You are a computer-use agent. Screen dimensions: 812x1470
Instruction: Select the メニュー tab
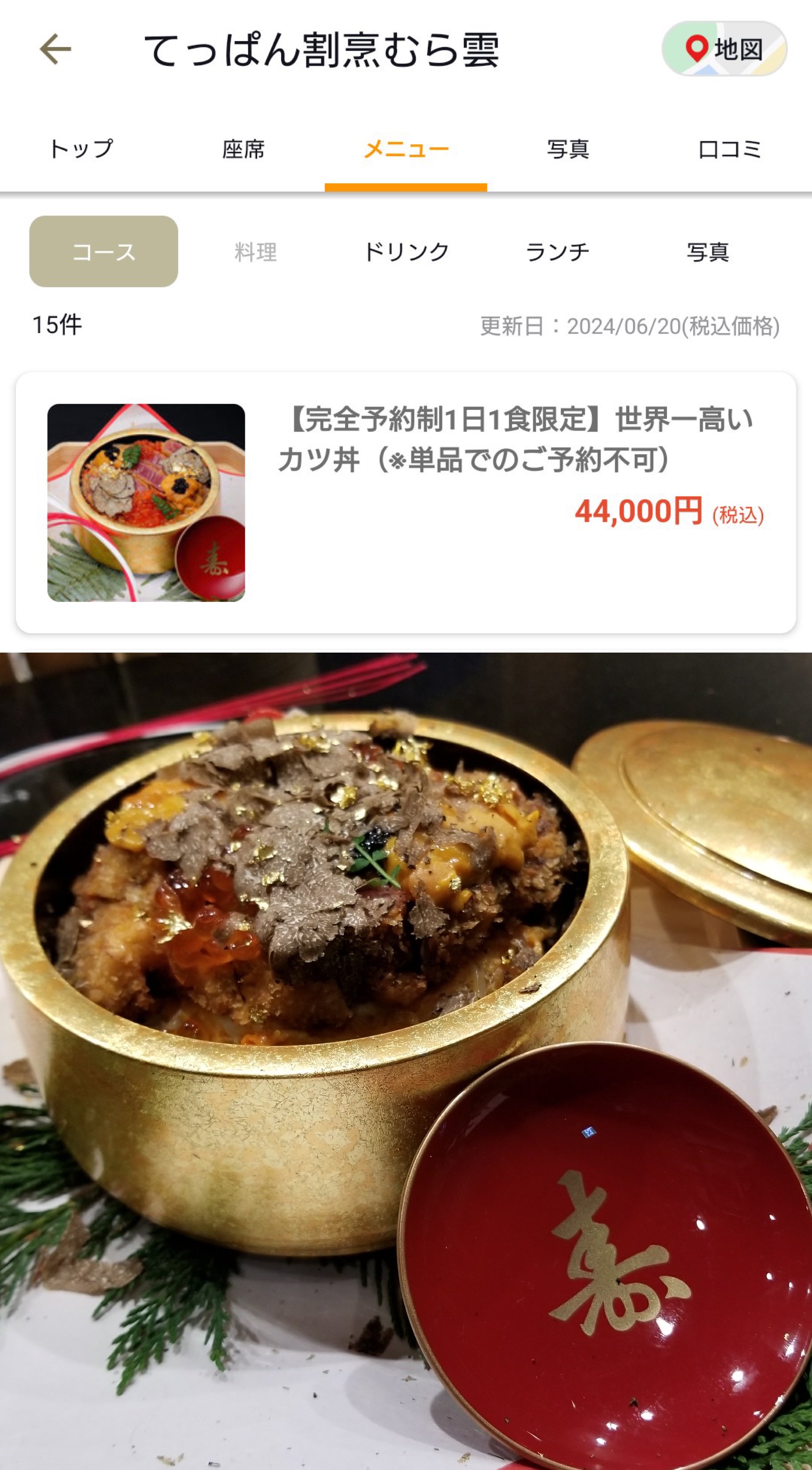coord(406,149)
